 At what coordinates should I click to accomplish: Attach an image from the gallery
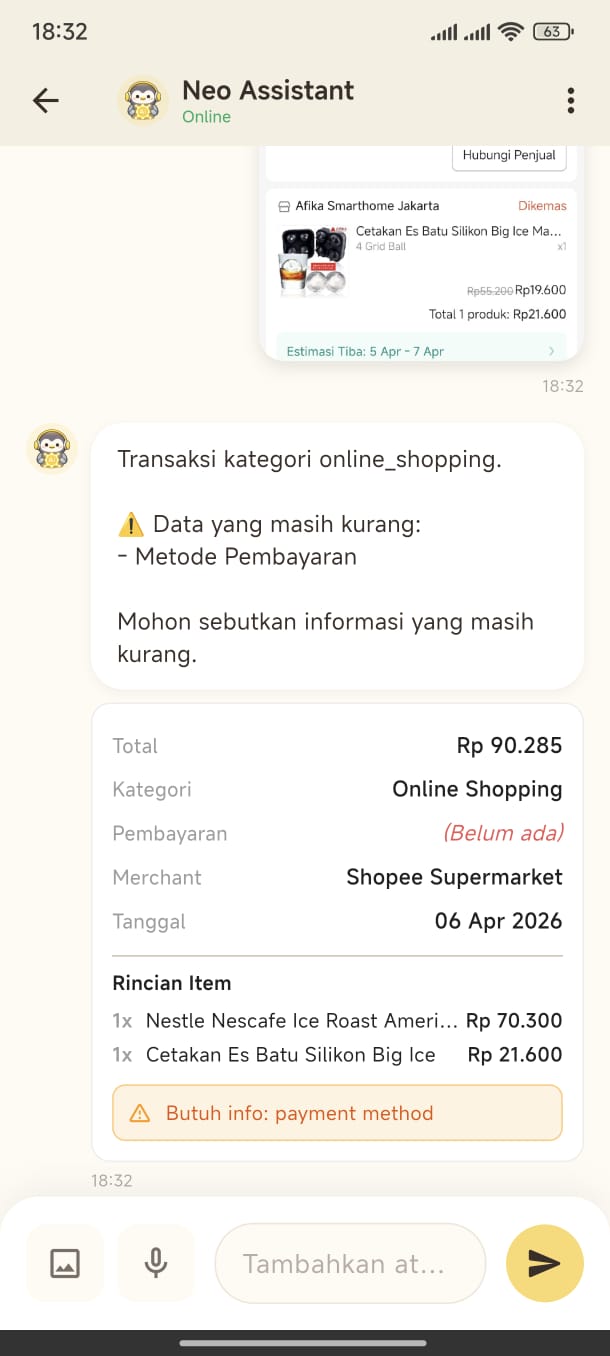(x=65, y=1263)
